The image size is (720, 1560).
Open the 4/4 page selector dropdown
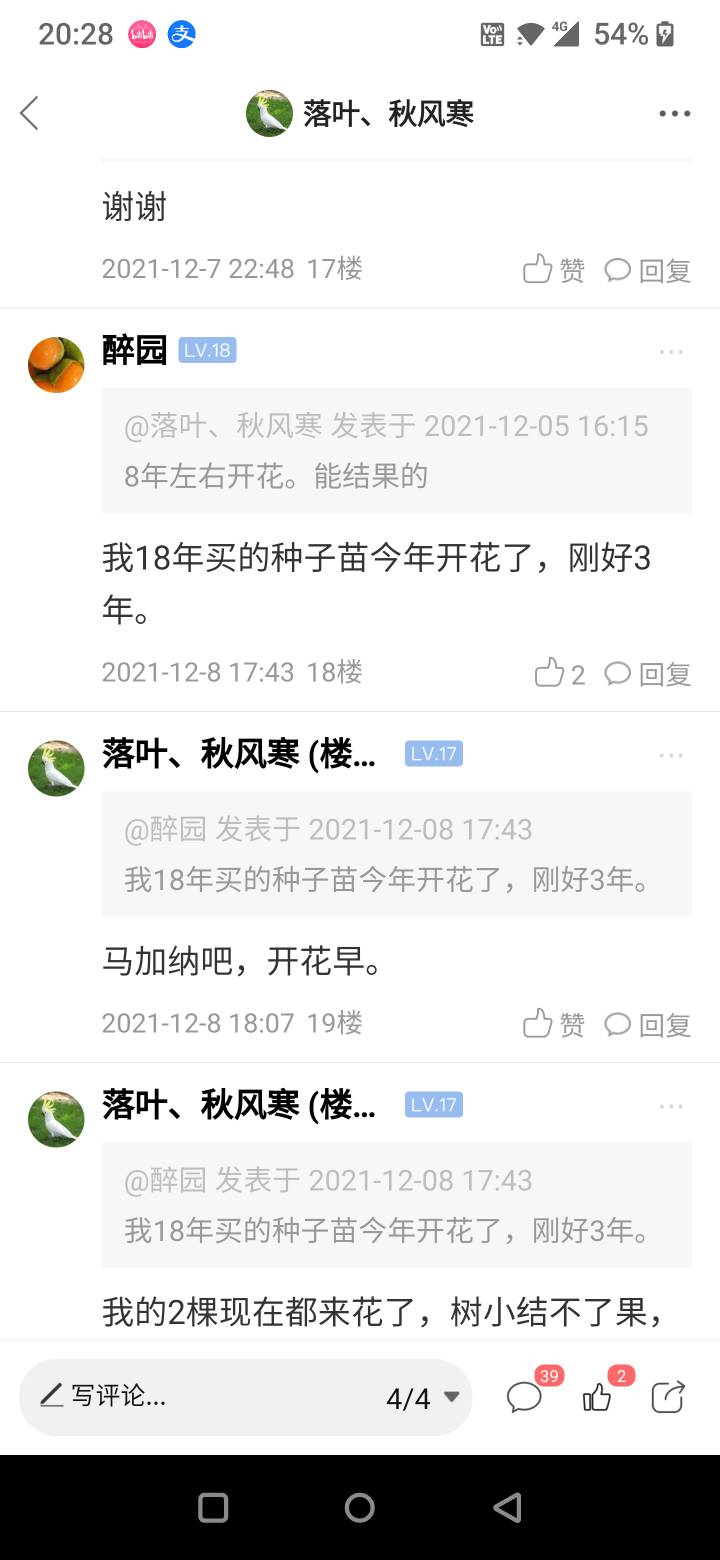point(423,1398)
